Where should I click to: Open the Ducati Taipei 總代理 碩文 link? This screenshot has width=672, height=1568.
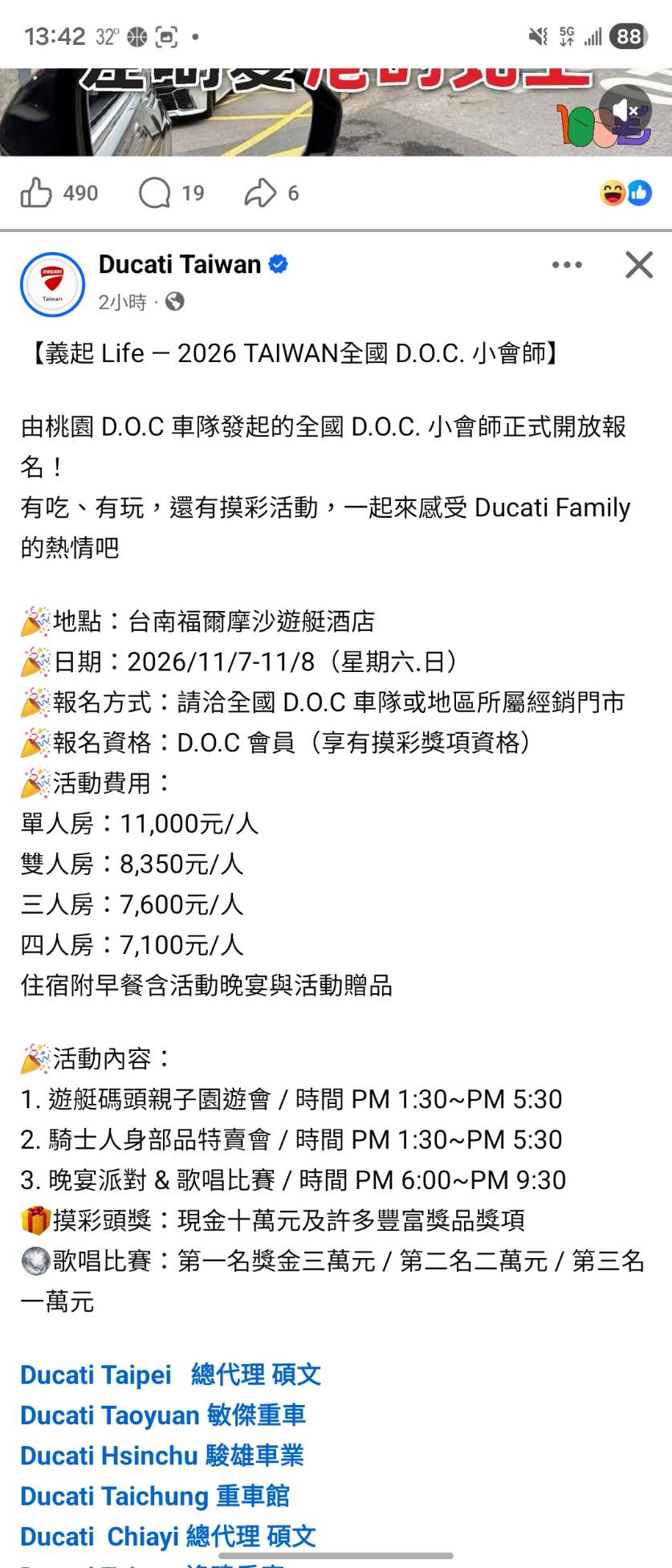(x=170, y=1375)
